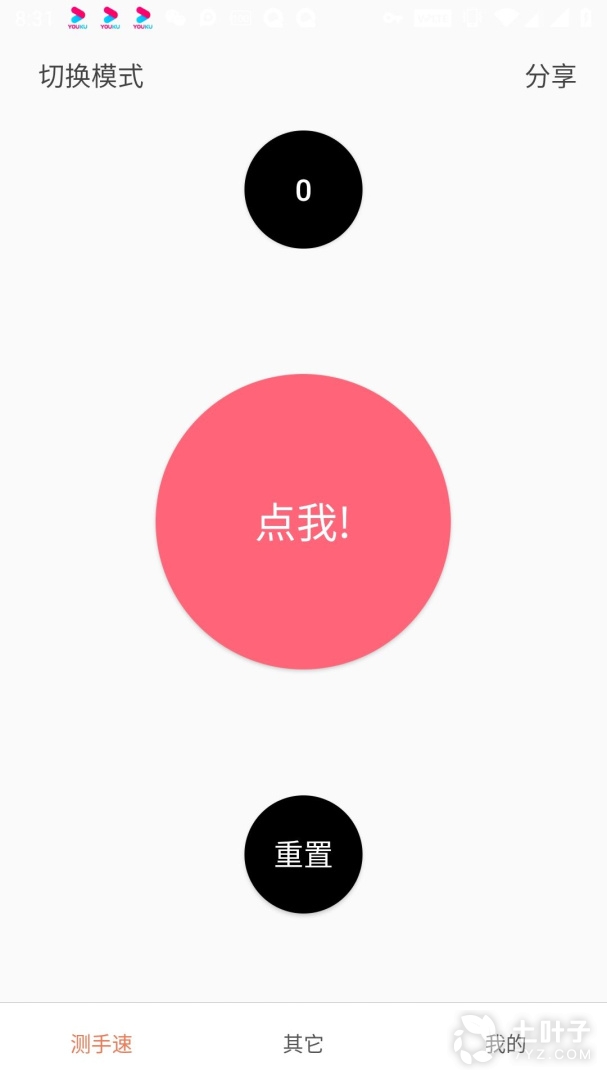Open the 分享 share option
This screenshot has width=607, height=1080.
tap(550, 76)
